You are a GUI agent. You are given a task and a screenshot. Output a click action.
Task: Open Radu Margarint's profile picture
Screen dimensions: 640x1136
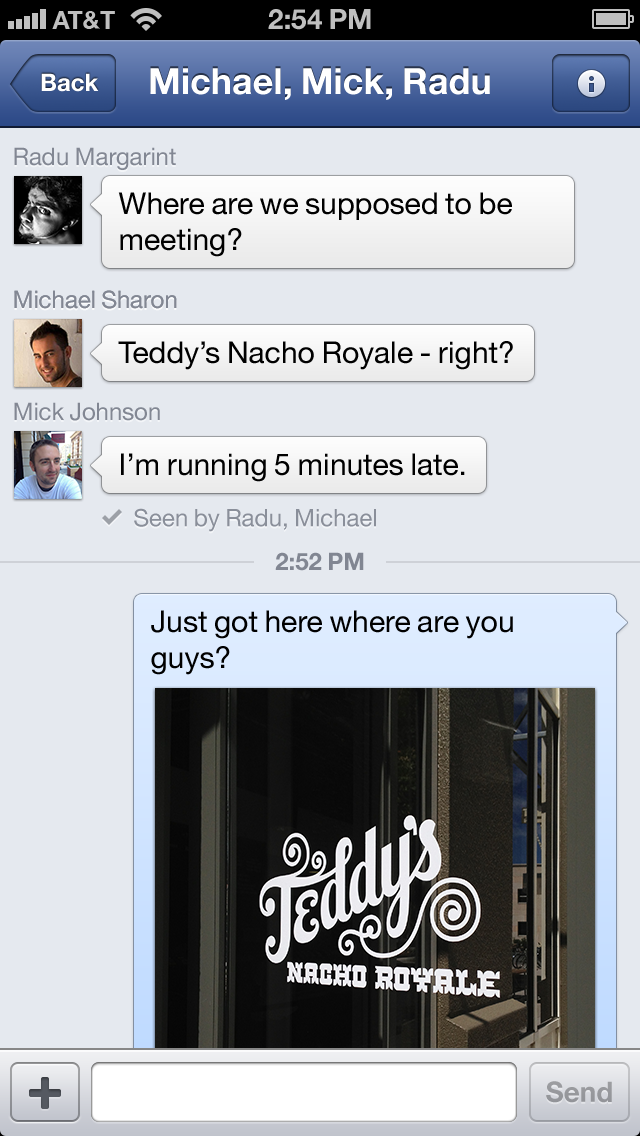point(47,210)
